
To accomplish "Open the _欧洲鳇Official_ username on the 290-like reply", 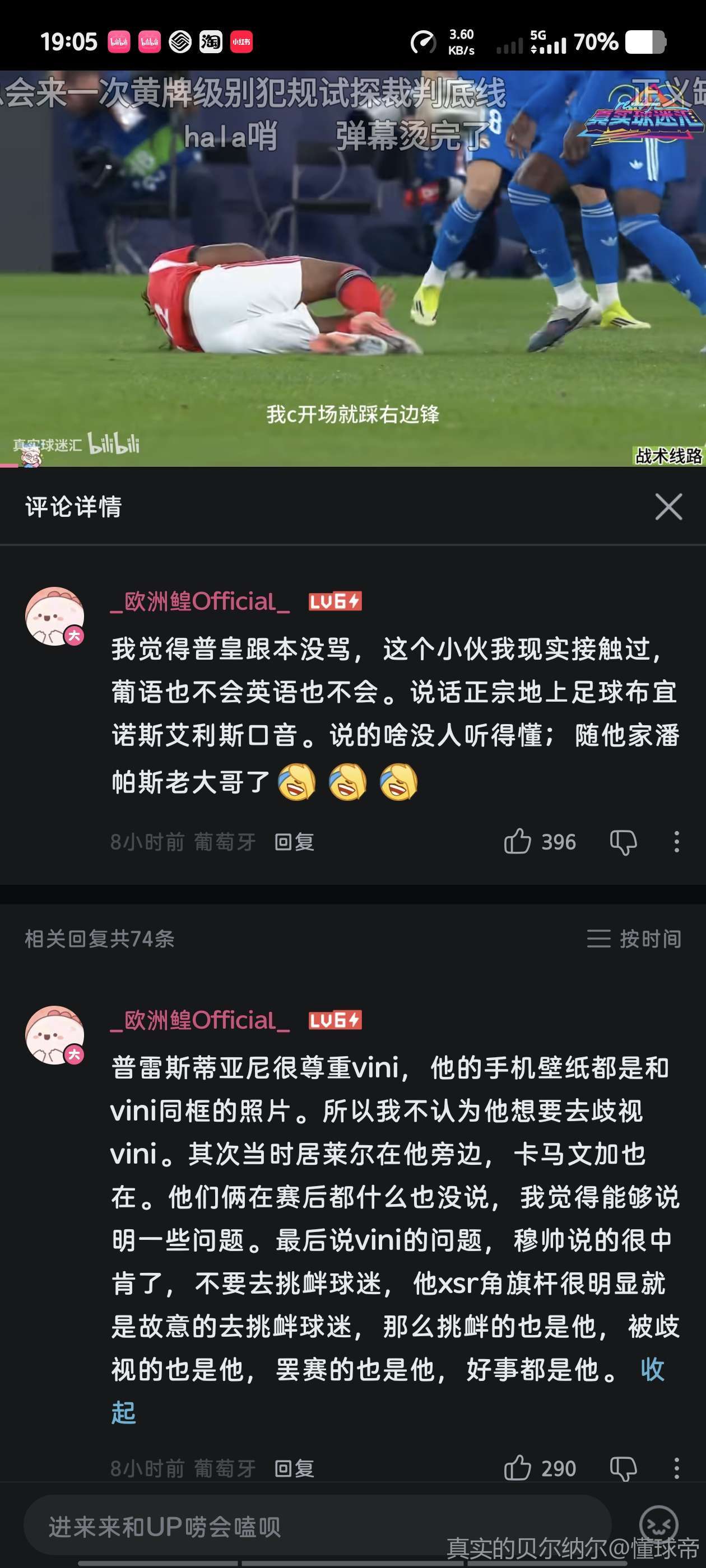I will (x=200, y=1020).
